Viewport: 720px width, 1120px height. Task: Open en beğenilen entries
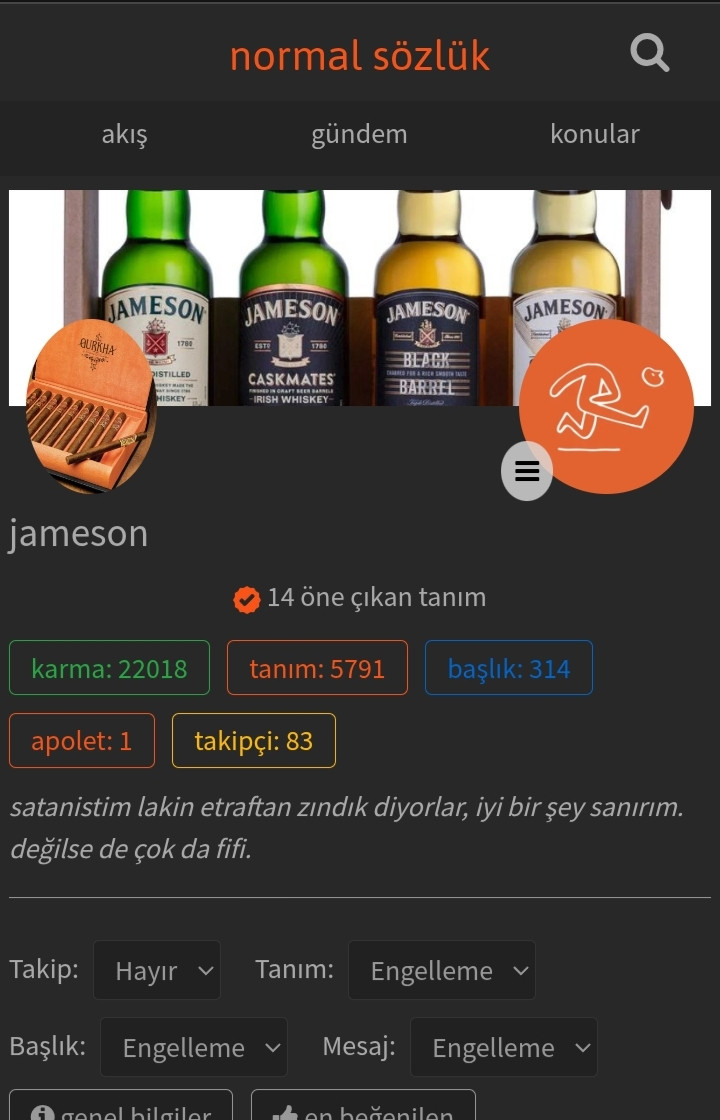pyautogui.click(x=363, y=1108)
